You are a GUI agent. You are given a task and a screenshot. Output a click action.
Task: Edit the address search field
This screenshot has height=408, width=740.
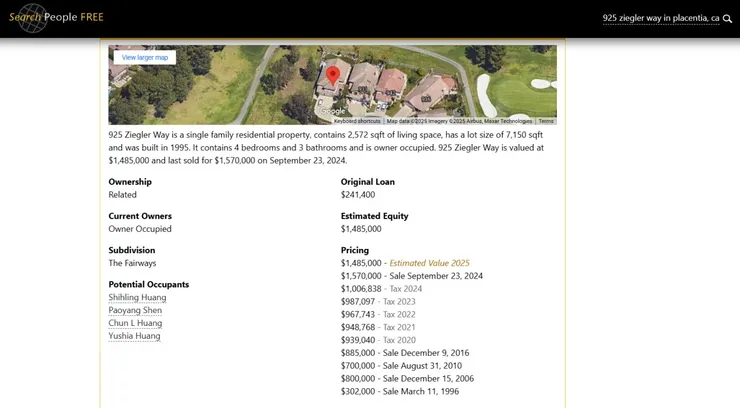pyautogui.click(x=660, y=18)
